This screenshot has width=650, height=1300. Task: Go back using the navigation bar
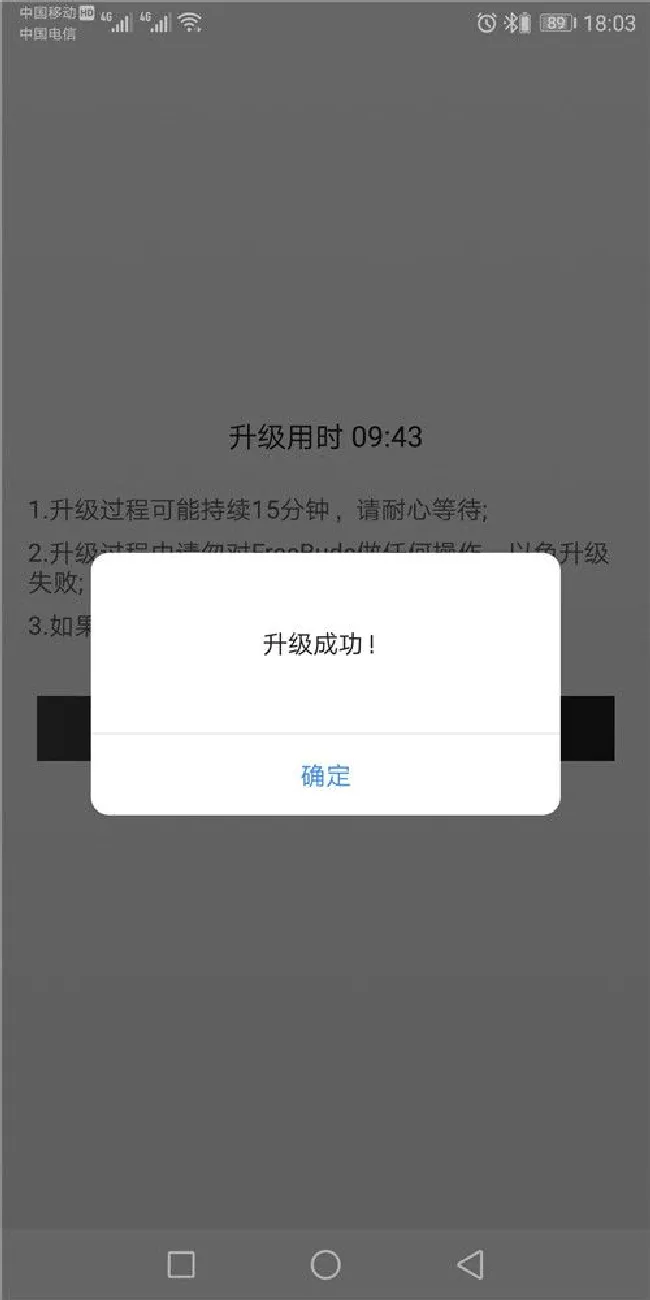click(470, 1264)
